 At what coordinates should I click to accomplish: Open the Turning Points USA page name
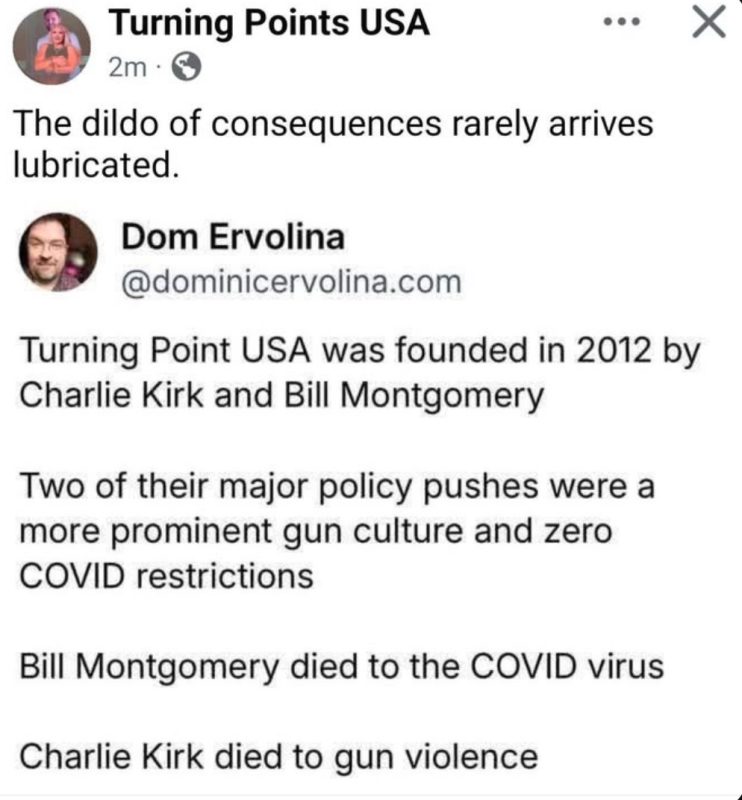point(268,22)
